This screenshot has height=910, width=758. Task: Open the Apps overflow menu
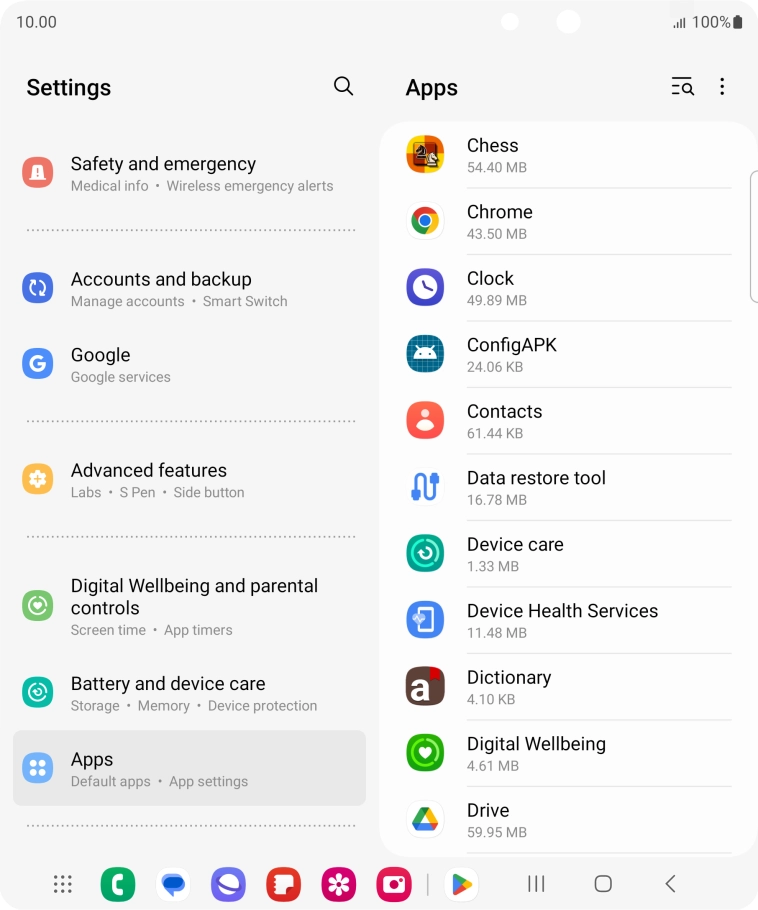coord(722,87)
